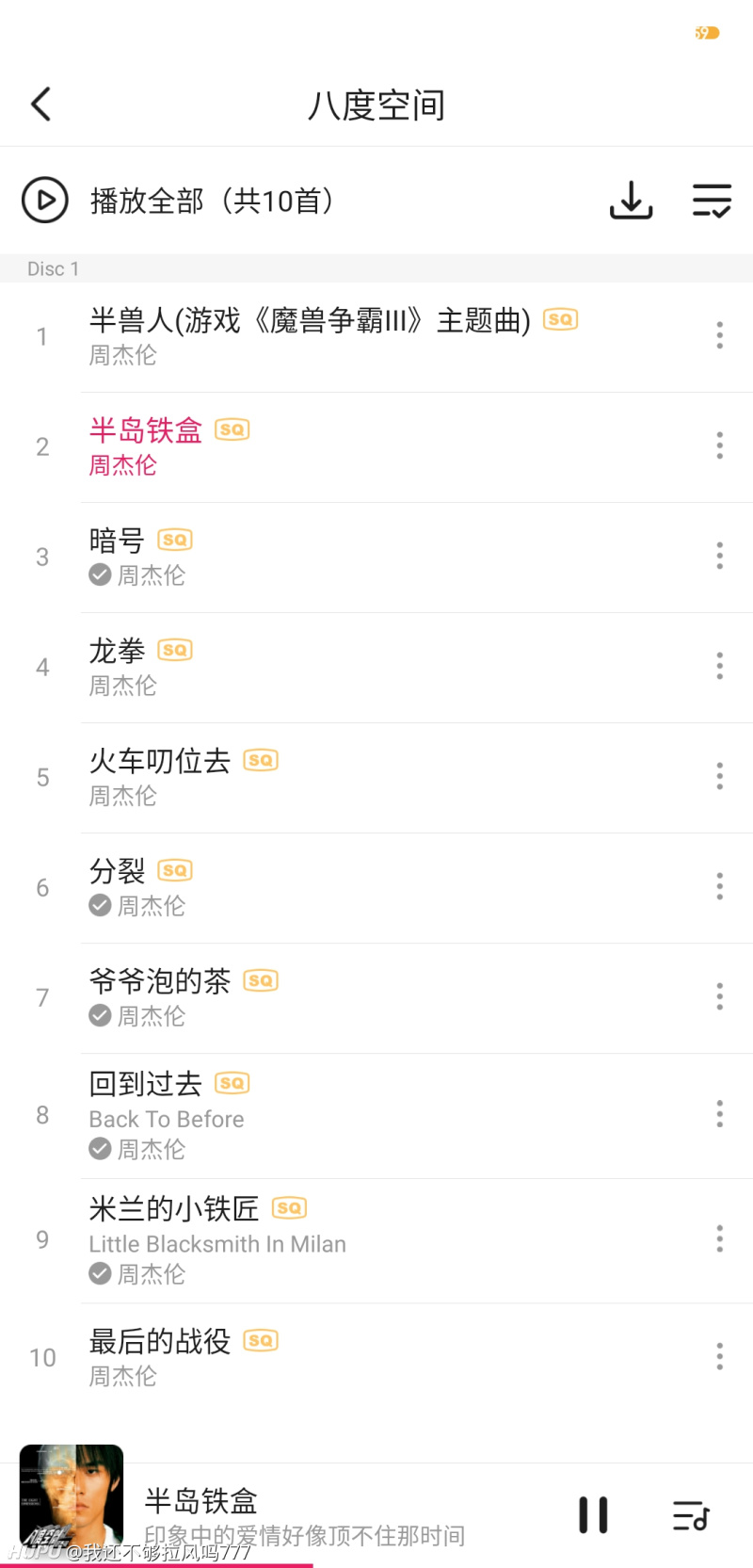Tap the Play All circular play icon
Viewport: 753px width, 1568px height.
(44, 200)
